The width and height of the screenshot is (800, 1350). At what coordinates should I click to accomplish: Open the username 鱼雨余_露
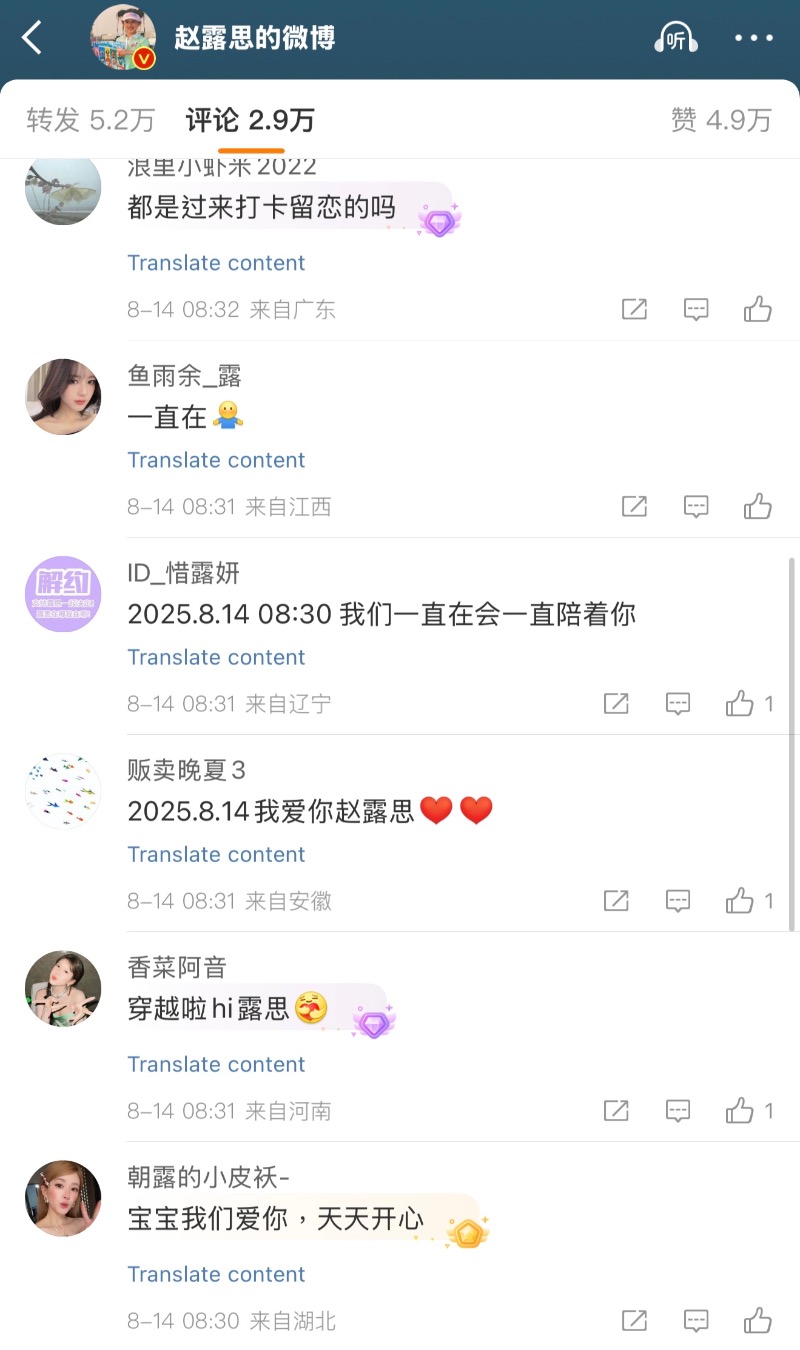[184, 376]
